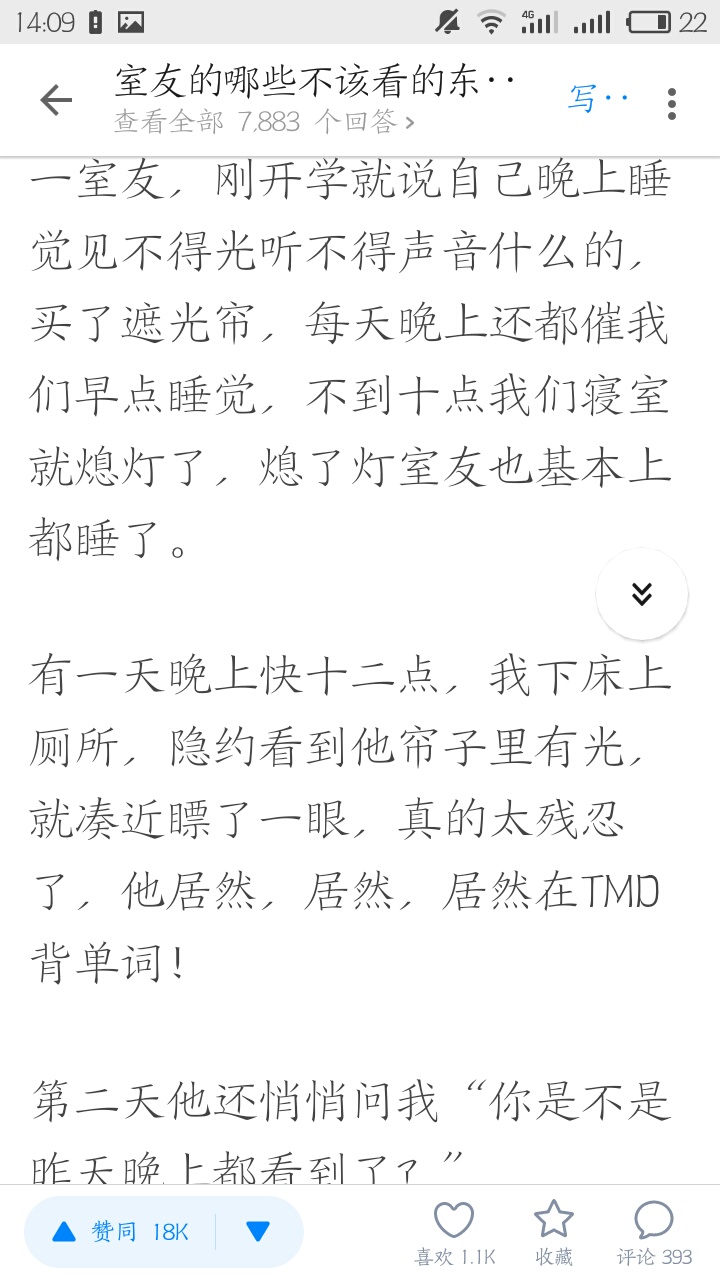Jump to next answer with the floating double-chevron button
Viewport: 720px width, 1280px height.
click(642, 594)
